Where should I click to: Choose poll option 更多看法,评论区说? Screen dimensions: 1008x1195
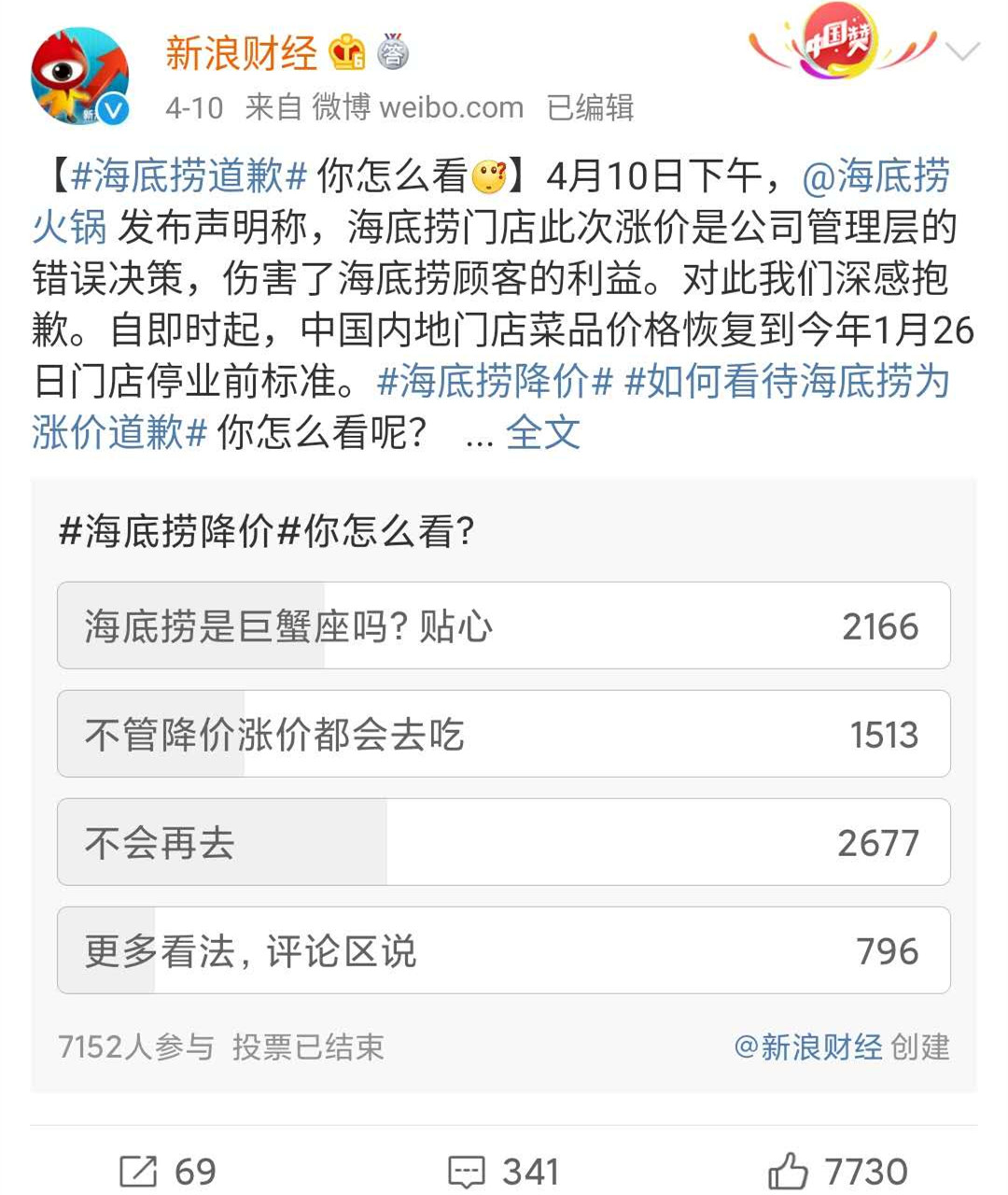click(x=504, y=950)
